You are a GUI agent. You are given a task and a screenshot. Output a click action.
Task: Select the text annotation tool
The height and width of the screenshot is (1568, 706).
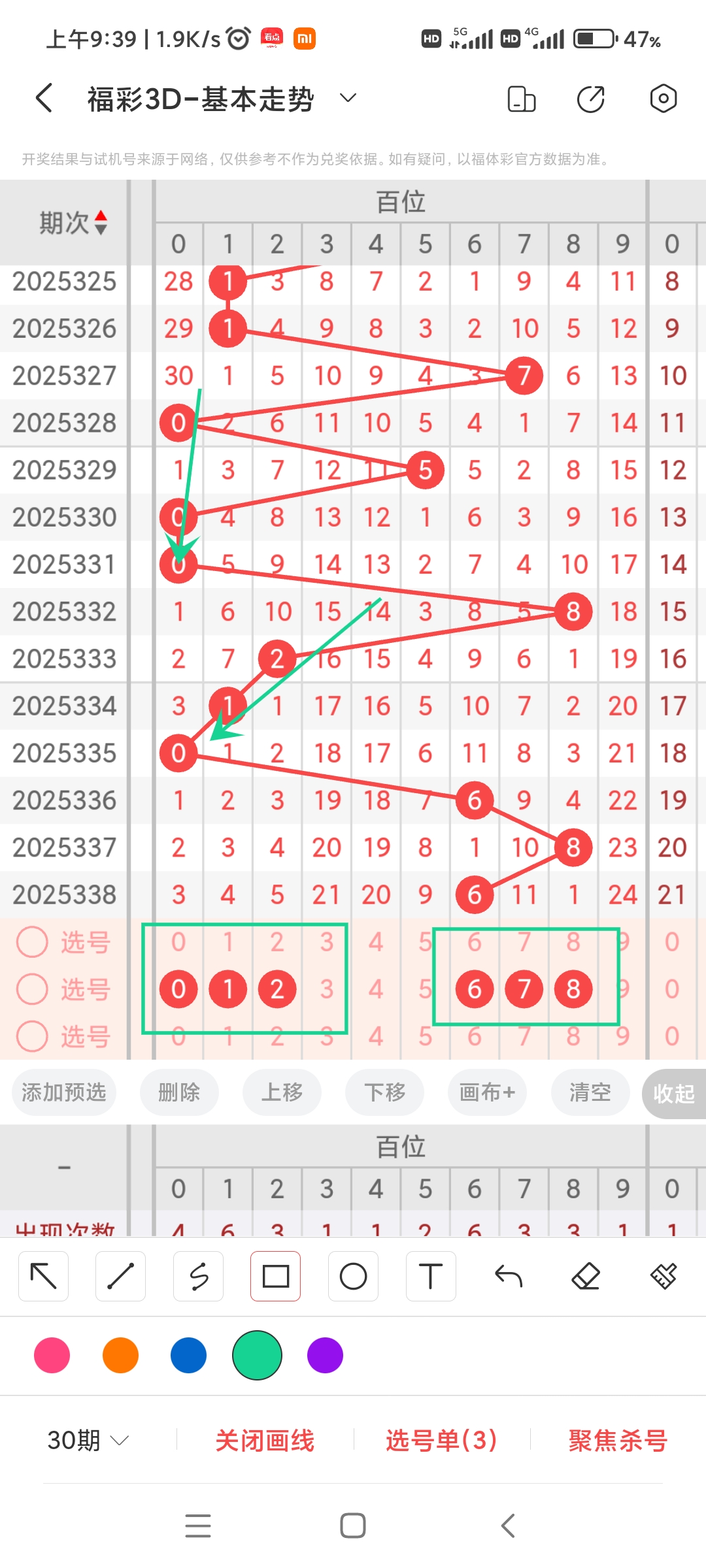tap(430, 1275)
